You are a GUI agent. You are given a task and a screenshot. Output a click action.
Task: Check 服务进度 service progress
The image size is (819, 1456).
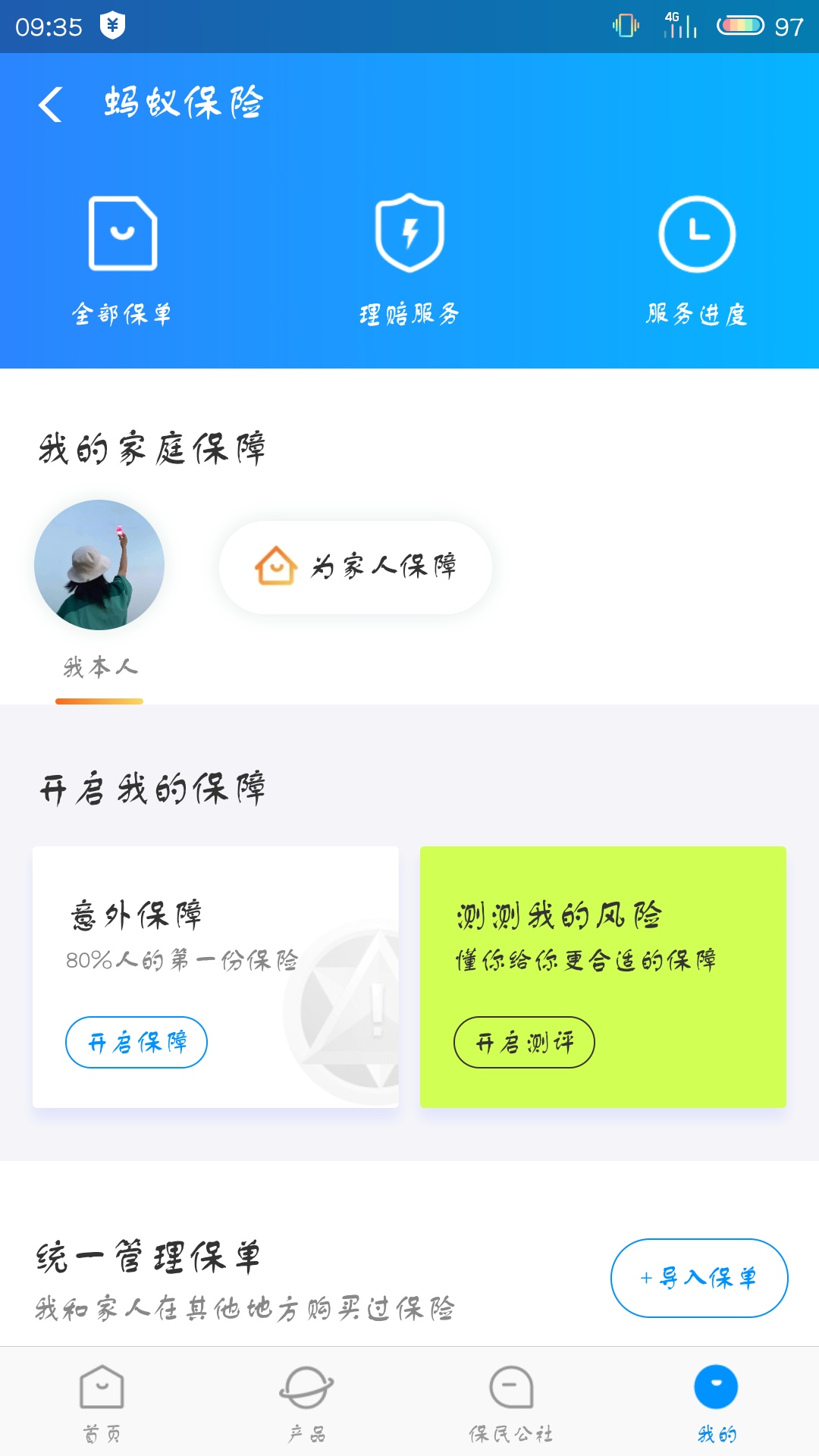click(x=697, y=258)
